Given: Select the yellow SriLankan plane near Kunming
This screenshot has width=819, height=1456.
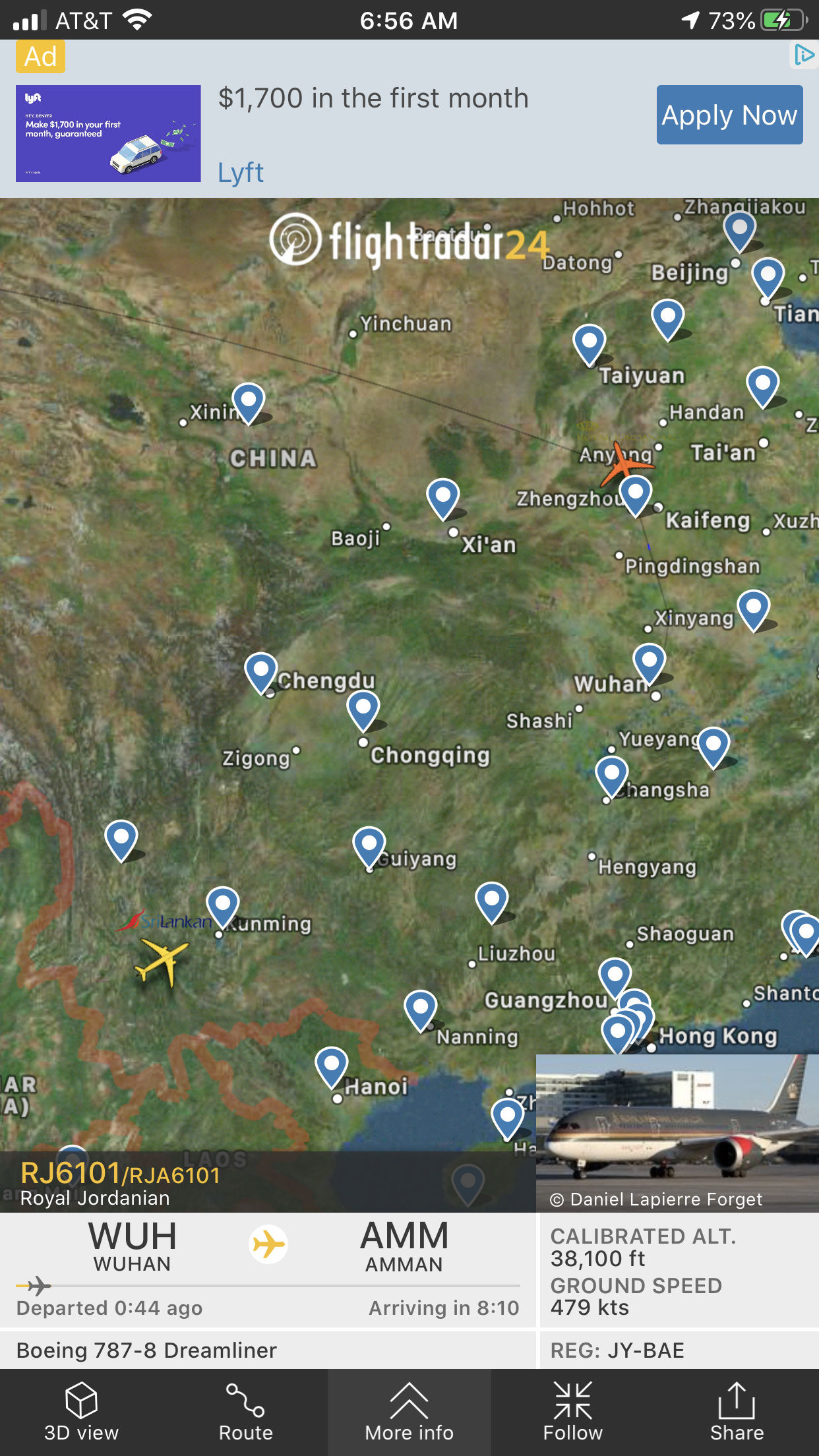Looking at the screenshot, I should [x=162, y=961].
